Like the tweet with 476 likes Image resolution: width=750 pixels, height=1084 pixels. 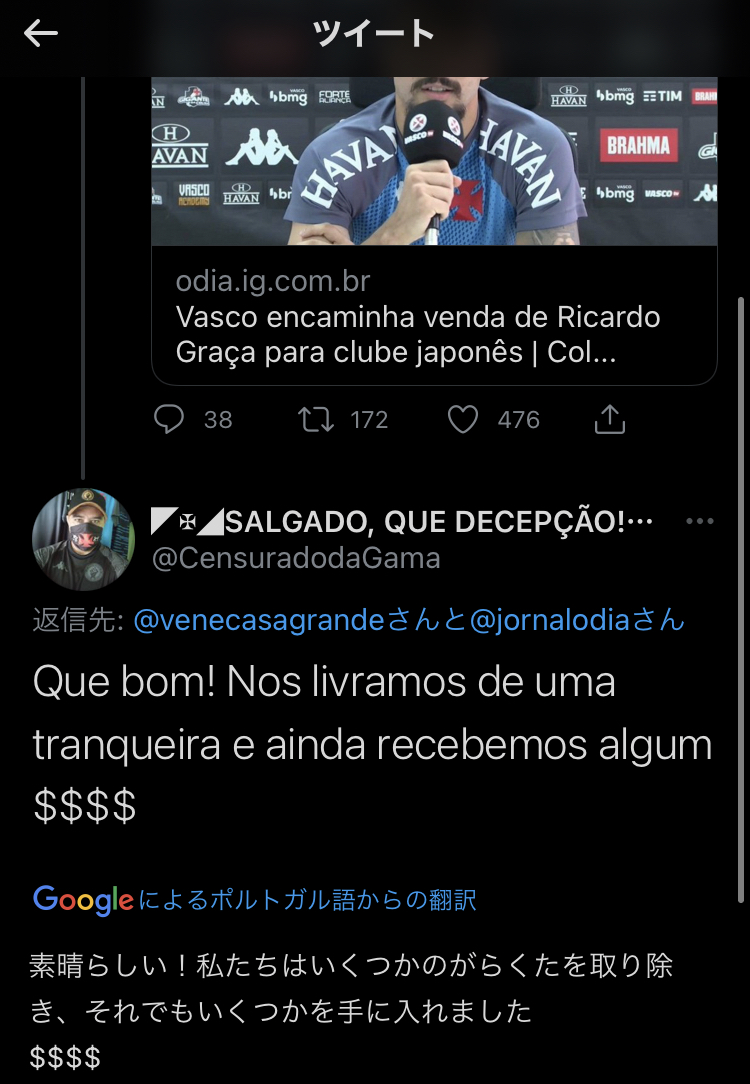(462, 420)
